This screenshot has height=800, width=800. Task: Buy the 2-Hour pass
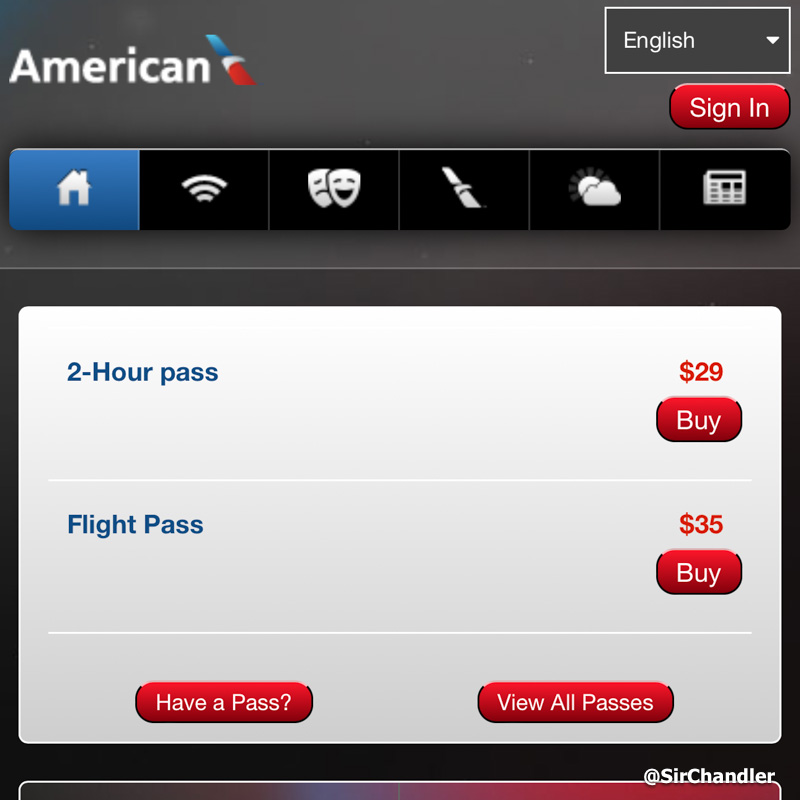point(698,420)
